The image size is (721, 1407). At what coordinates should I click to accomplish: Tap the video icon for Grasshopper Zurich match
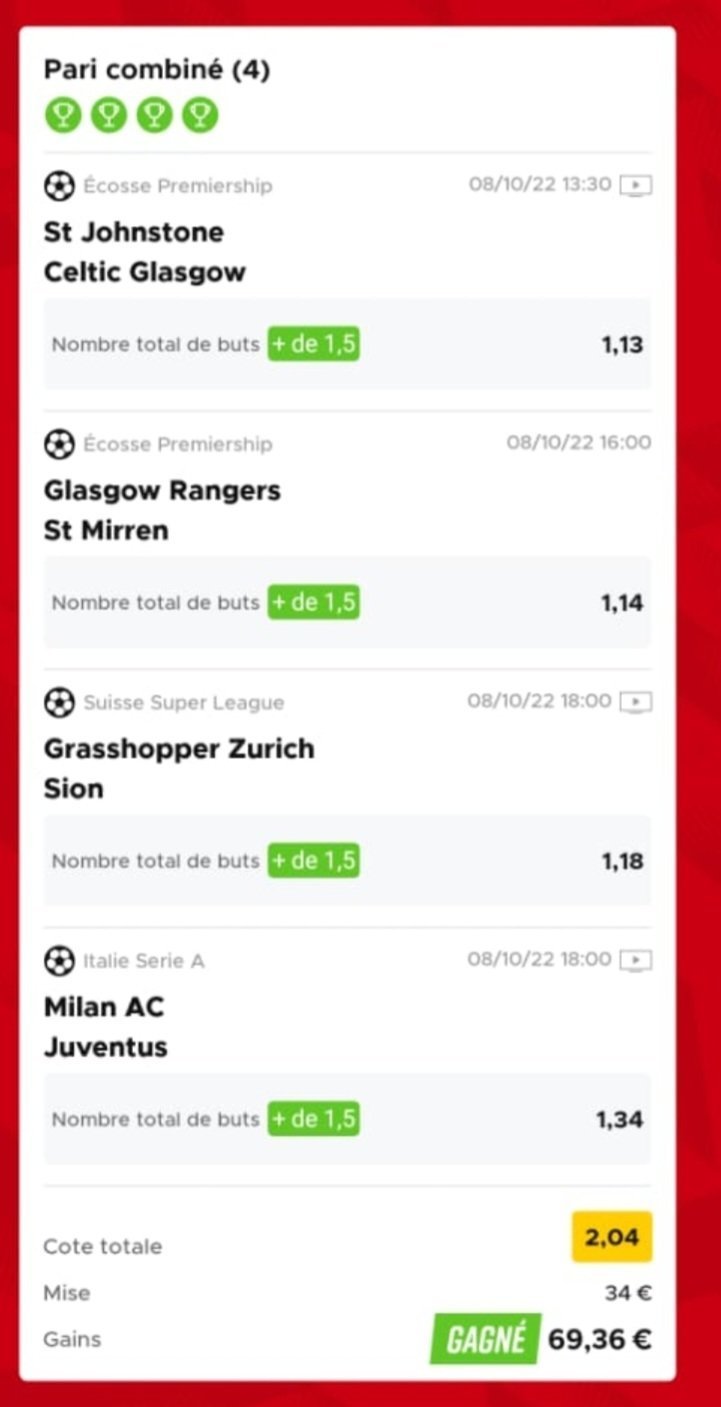coord(635,702)
